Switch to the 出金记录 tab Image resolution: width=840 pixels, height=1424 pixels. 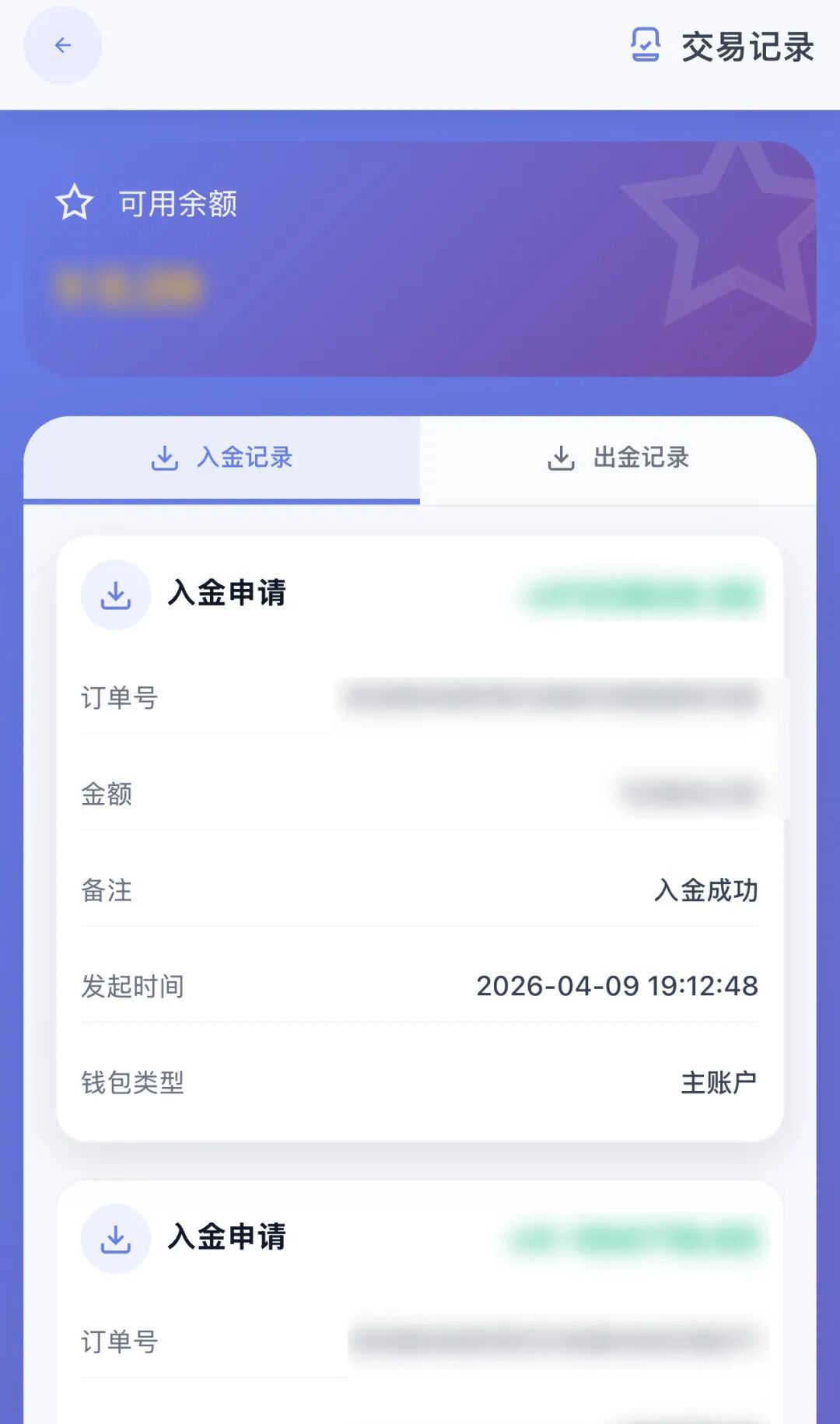point(618,458)
